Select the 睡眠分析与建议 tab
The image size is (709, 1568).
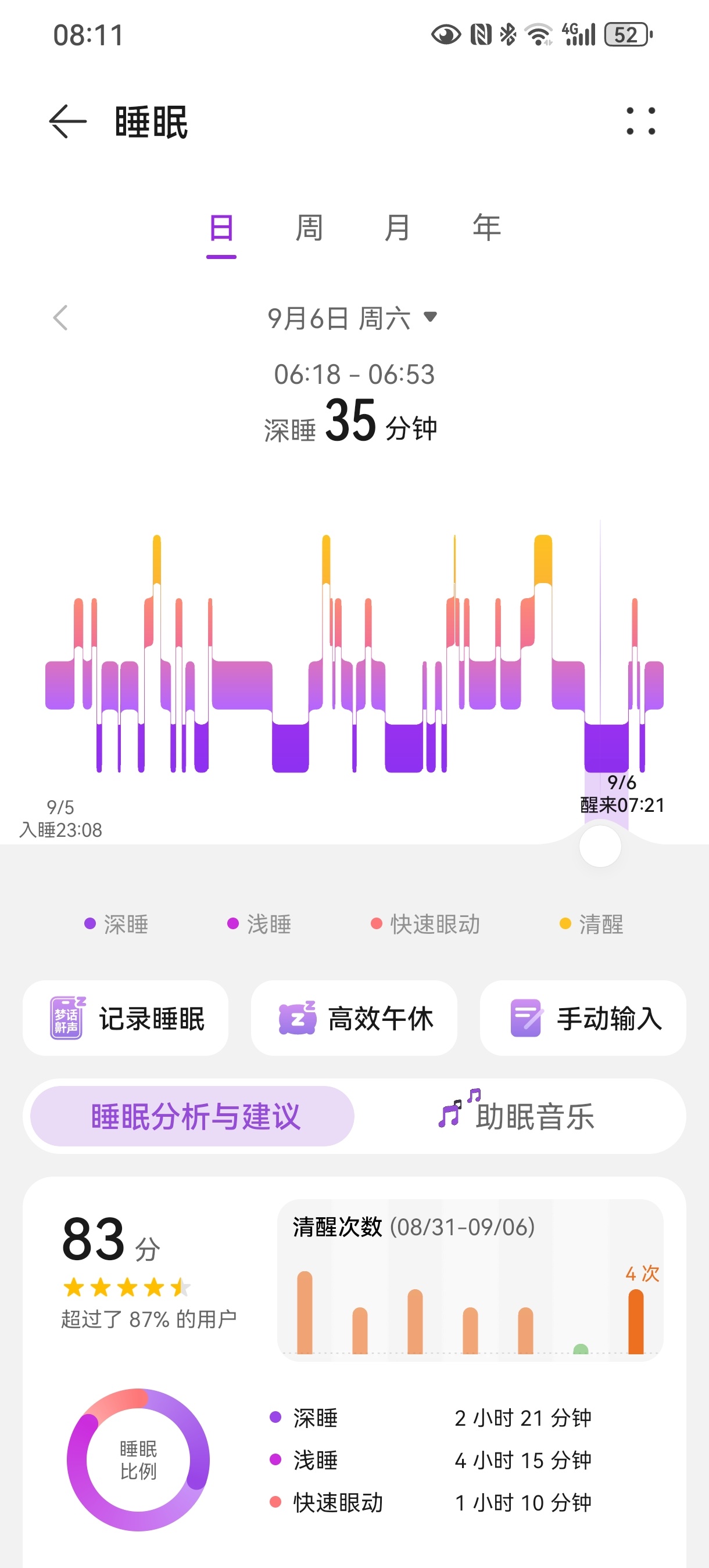pyautogui.click(x=192, y=1116)
